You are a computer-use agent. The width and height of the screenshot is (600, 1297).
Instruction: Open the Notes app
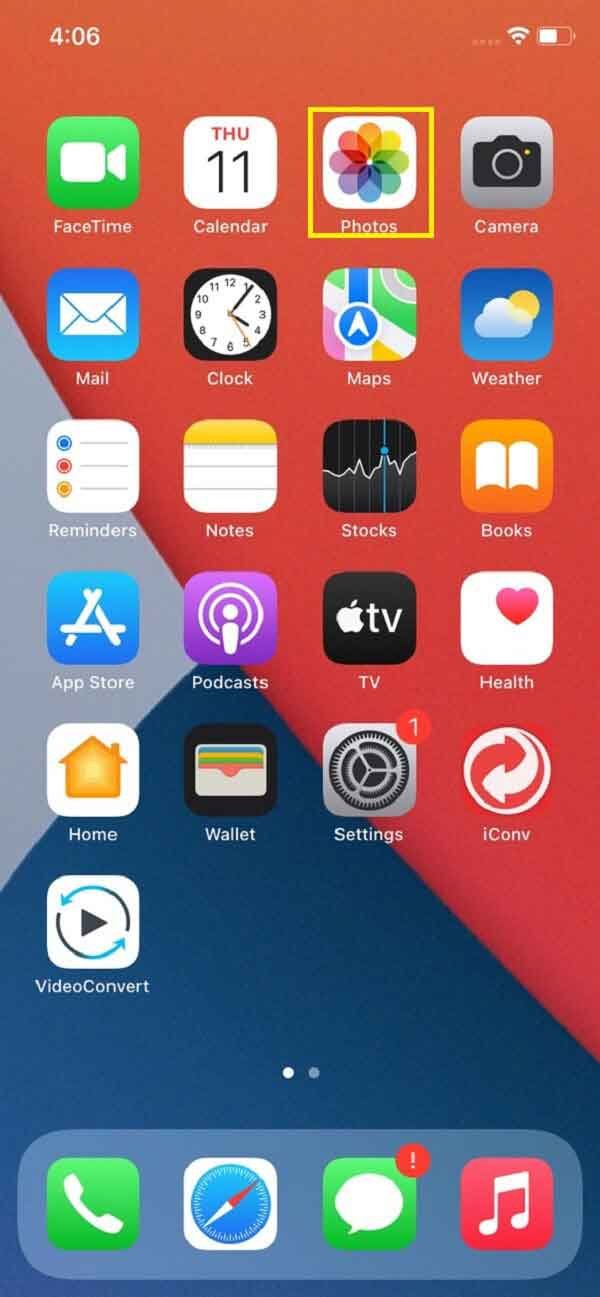(230, 466)
